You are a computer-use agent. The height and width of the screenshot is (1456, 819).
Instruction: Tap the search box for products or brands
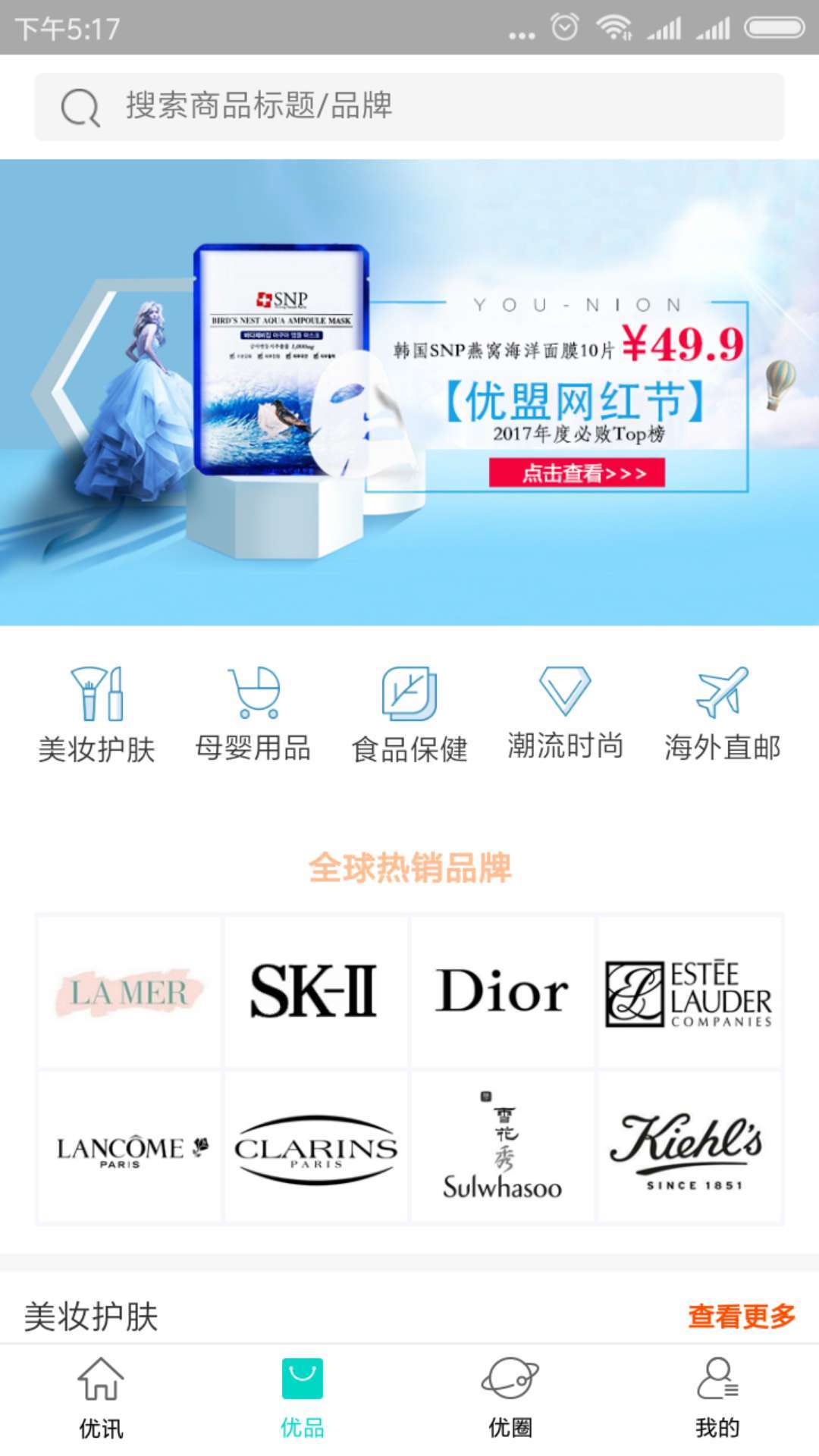[x=409, y=106]
